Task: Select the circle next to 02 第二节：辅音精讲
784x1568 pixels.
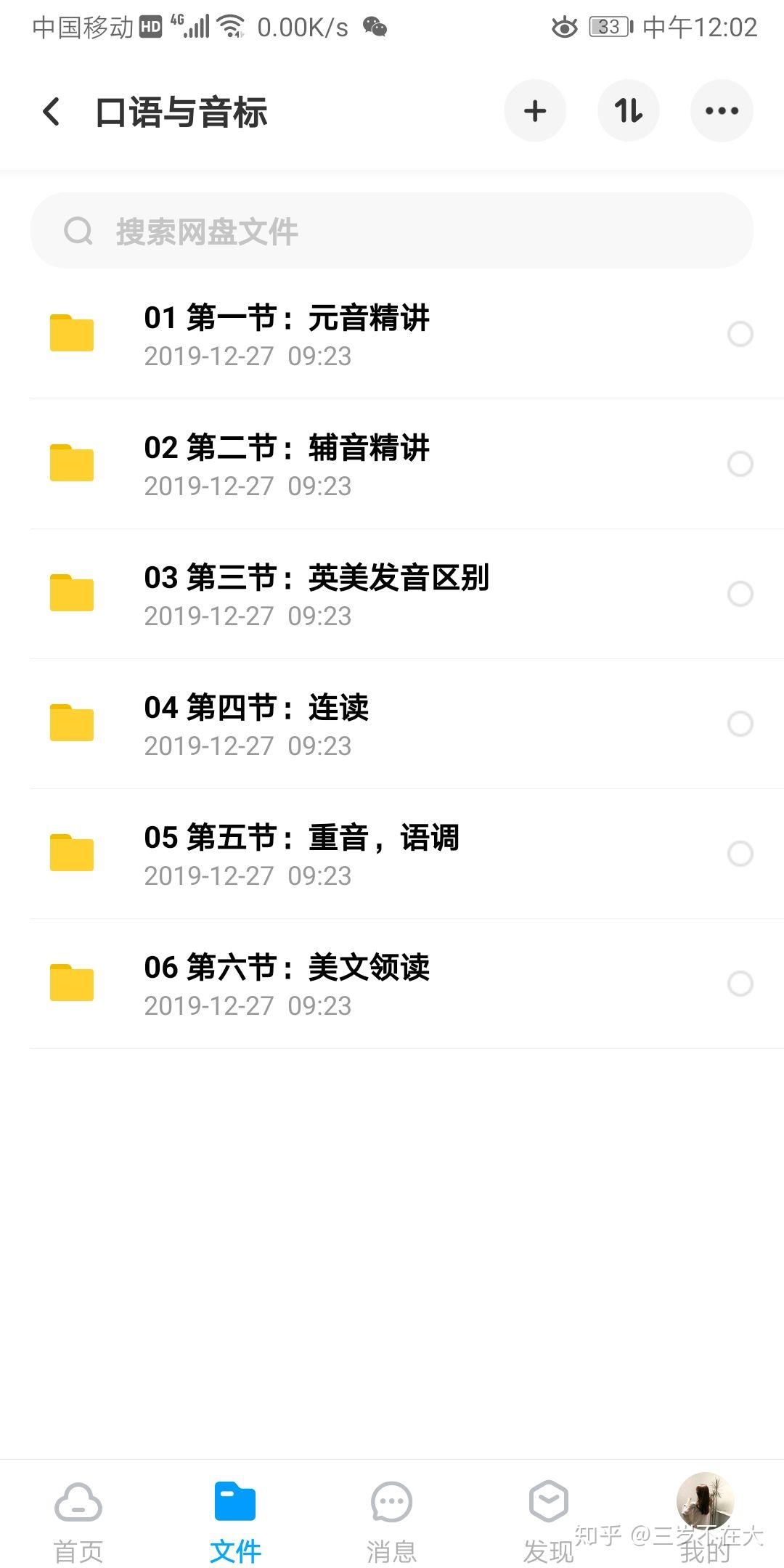Action: pyautogui.click(x=740, y=463)
